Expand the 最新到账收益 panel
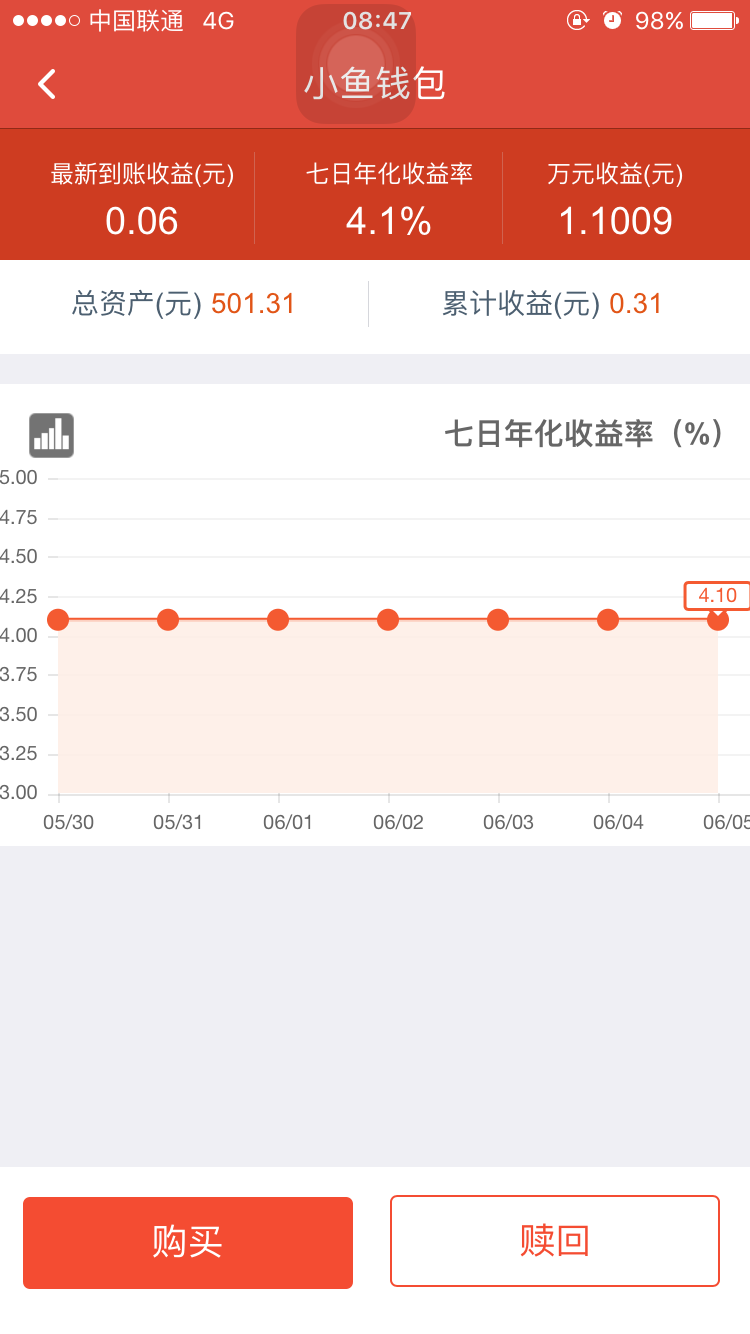The image size is (750, 1334). click(140, 195)
